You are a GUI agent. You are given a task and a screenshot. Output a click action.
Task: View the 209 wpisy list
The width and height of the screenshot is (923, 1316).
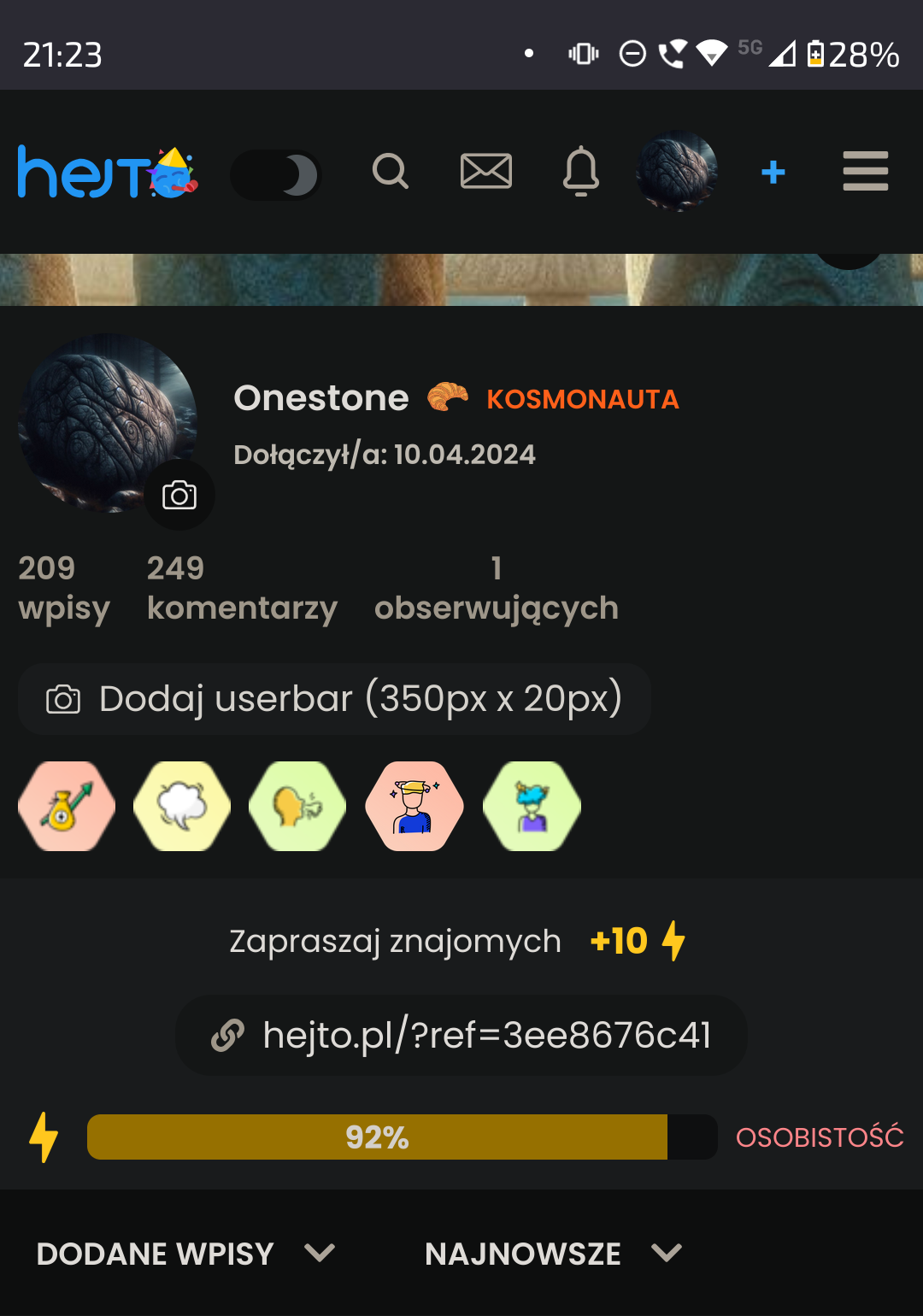[x=64, y=589]
